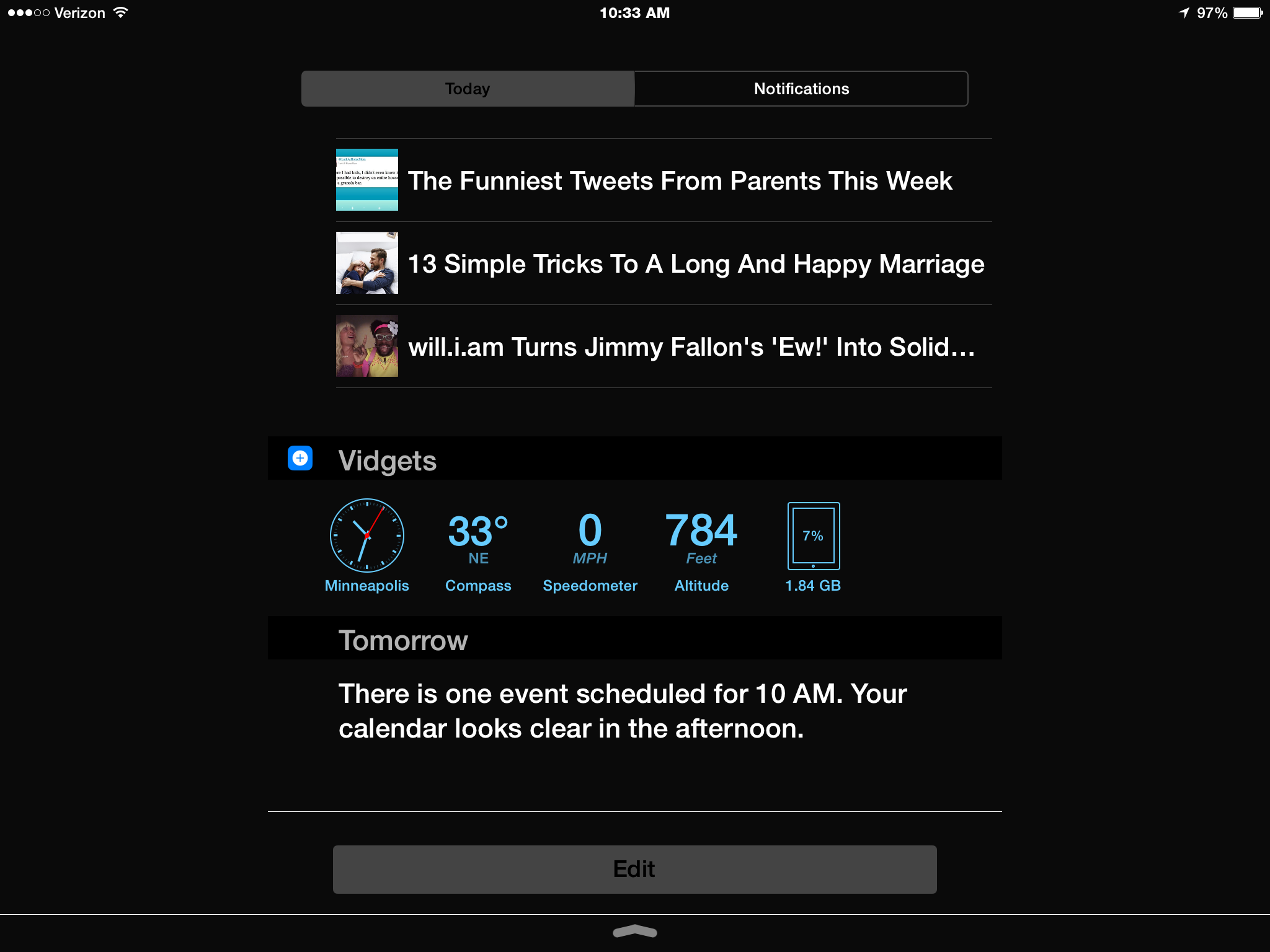Read '13 Simple Tricks' marriage article
The width and height of the screenshot is (1270, 952).
[695, 263]
